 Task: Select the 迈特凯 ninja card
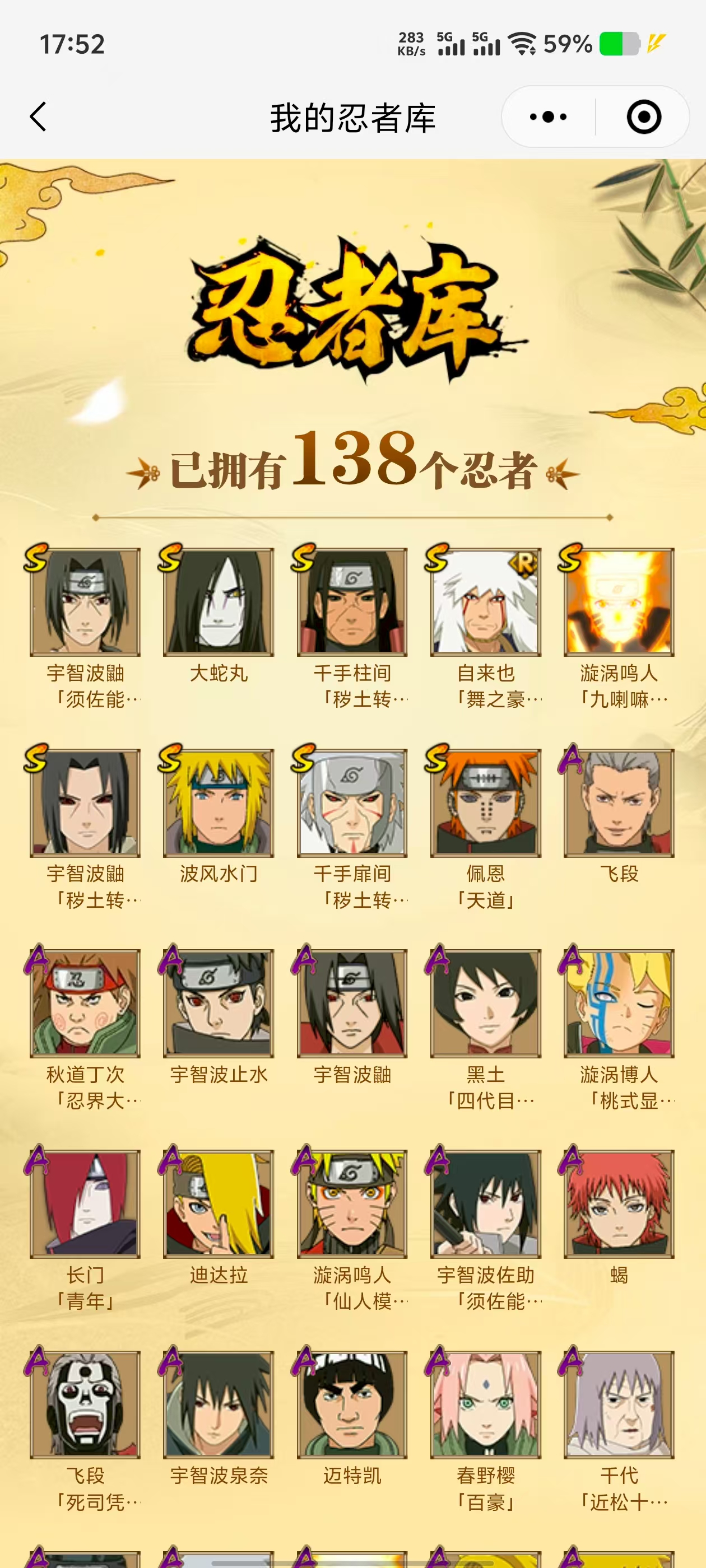(352, 1404)
